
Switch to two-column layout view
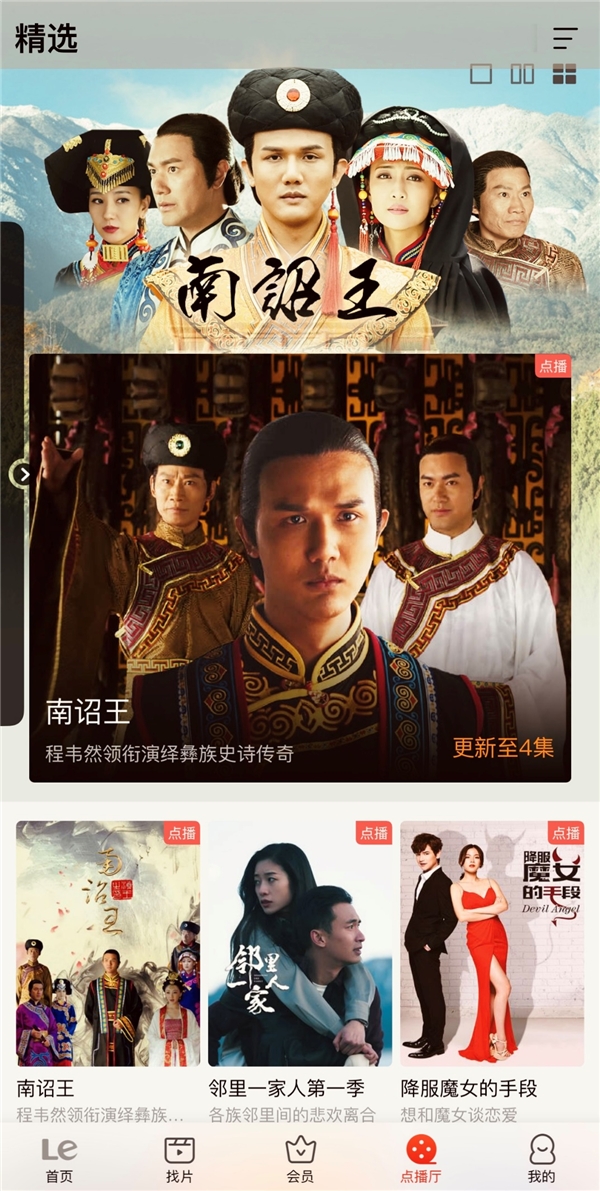click(523, 73)
